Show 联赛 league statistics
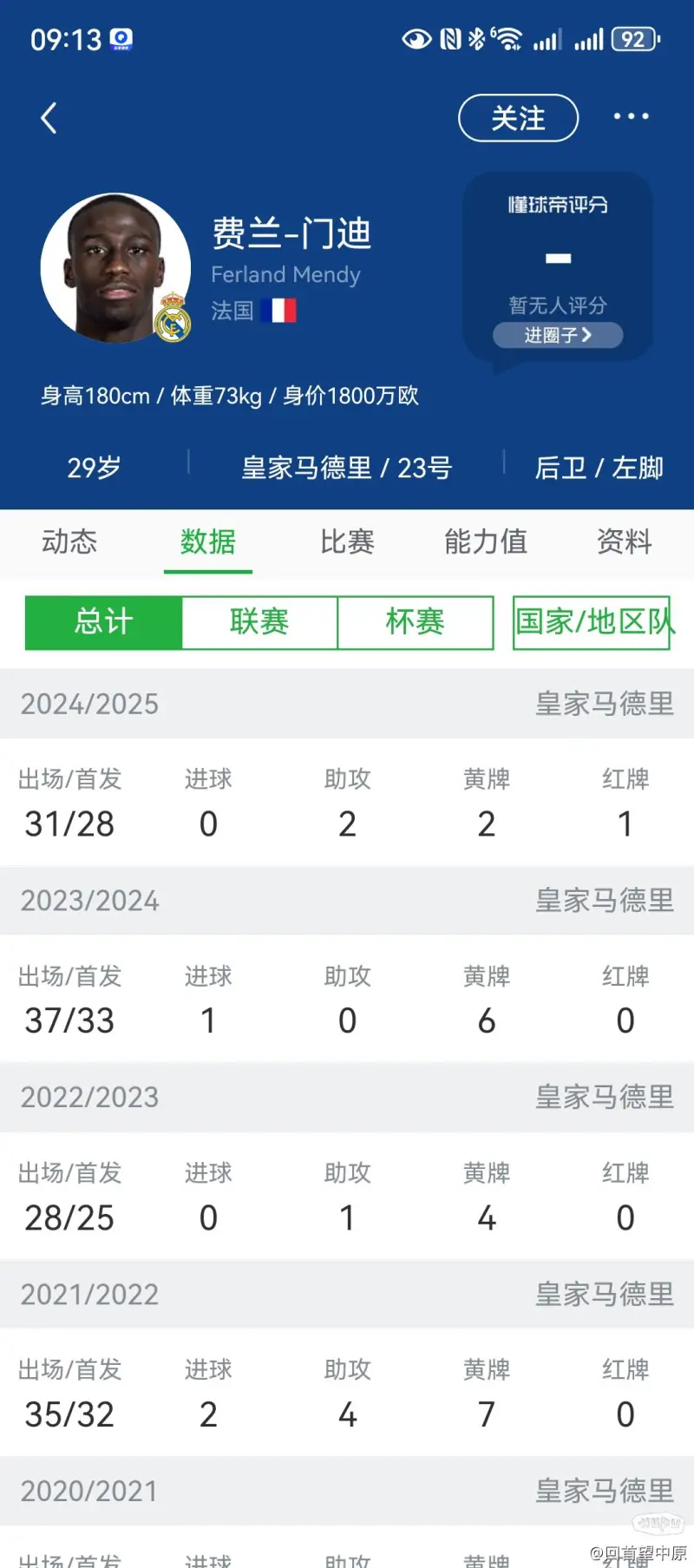The image size is (694, 1568). [259, 622]
